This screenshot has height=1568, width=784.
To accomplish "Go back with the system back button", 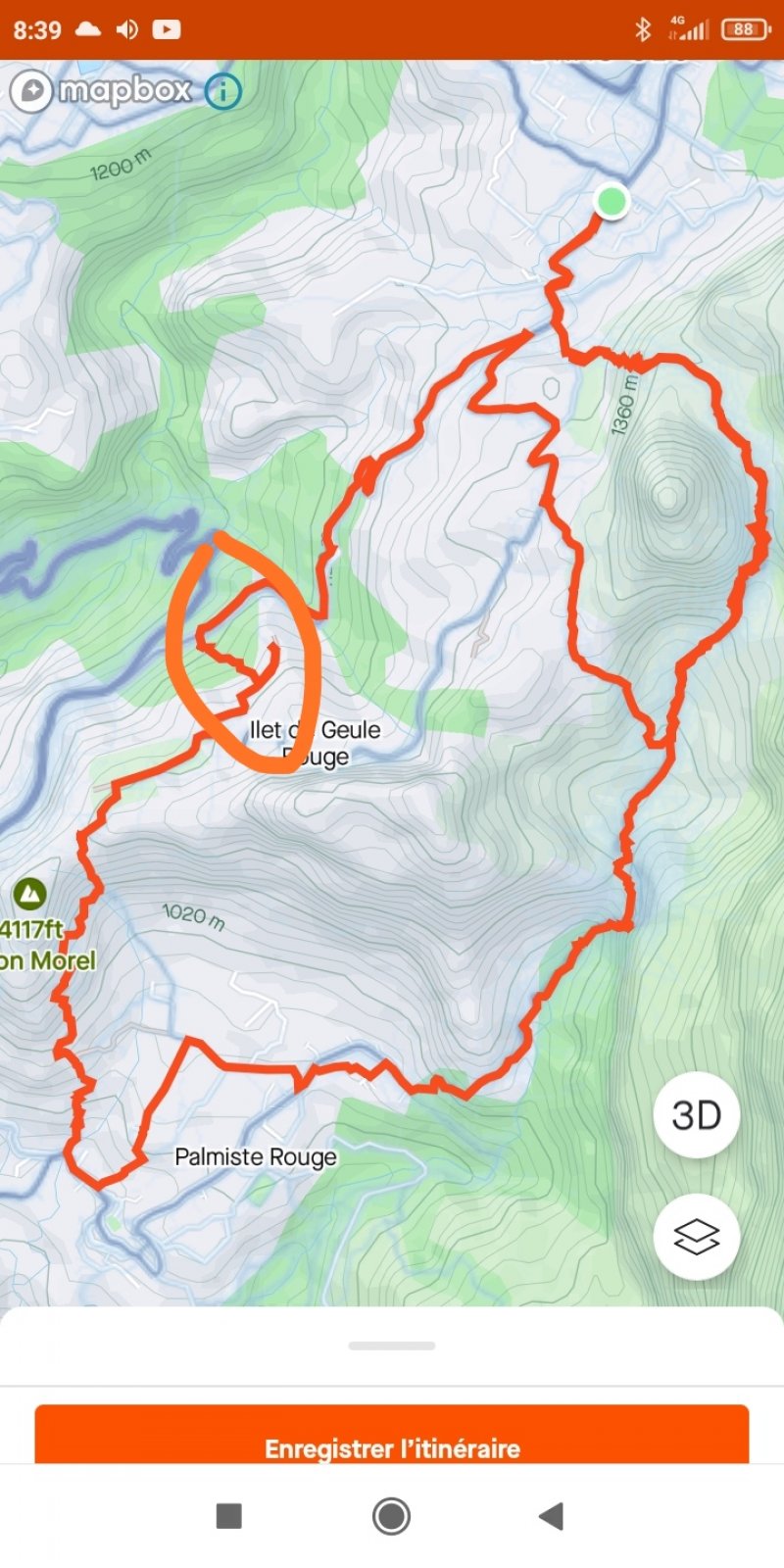I will coord(552,1516).
